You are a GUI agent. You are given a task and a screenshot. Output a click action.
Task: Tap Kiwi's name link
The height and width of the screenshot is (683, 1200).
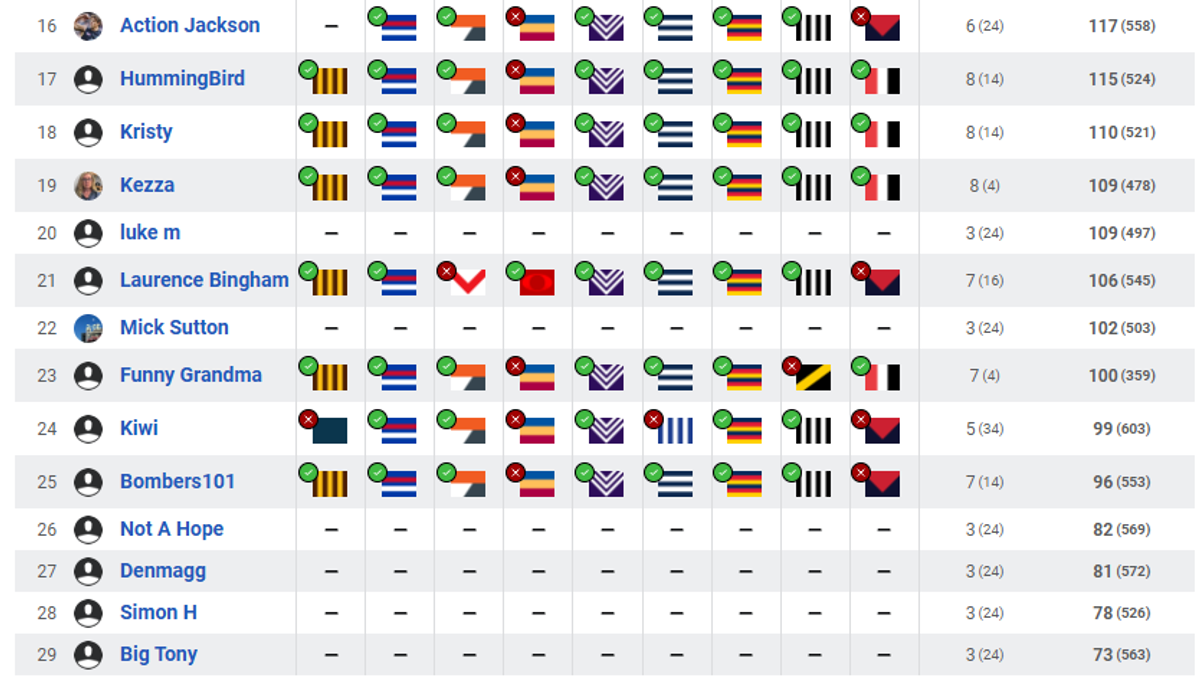click(x=139, y=428)
